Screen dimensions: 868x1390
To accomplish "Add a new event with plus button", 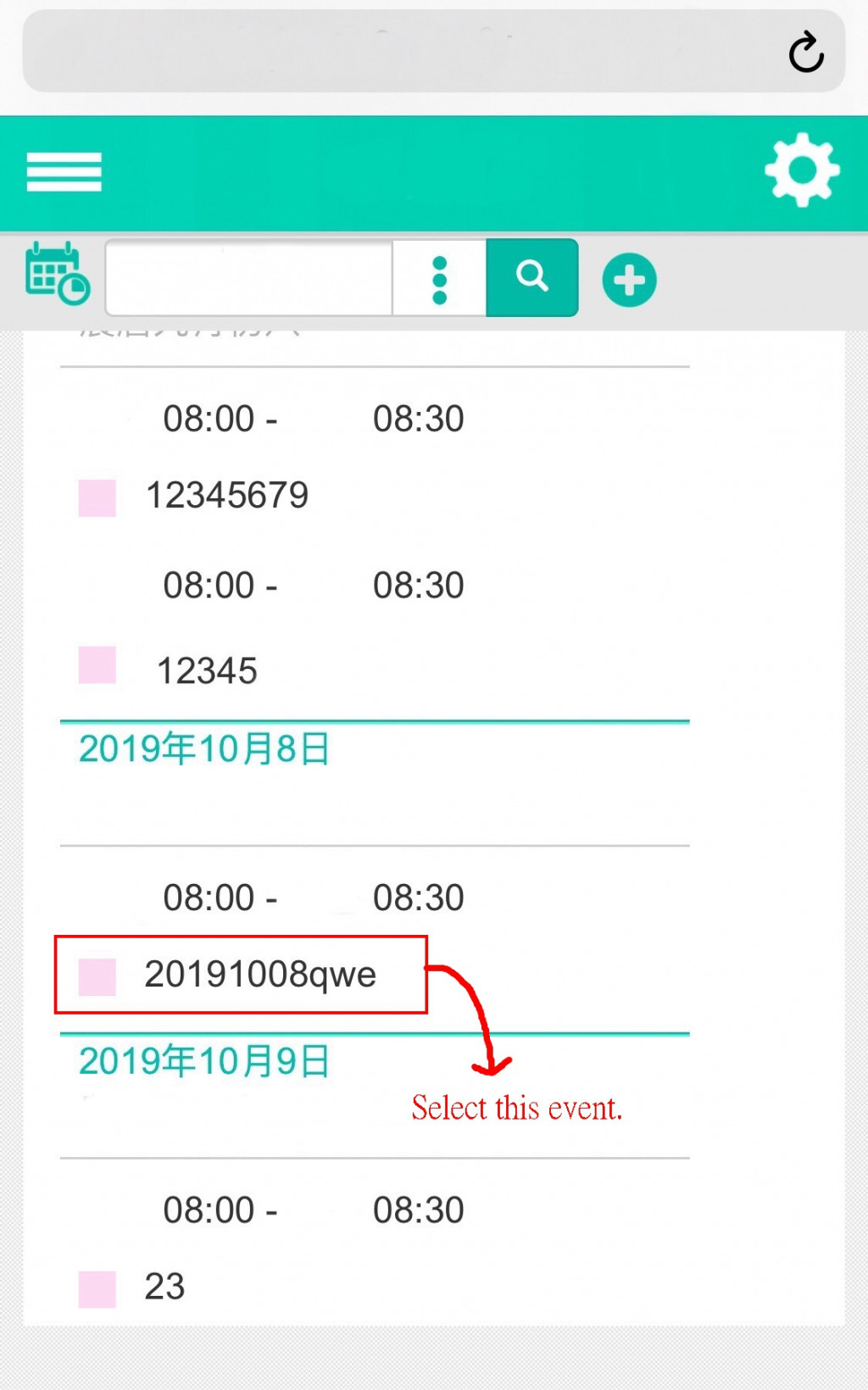I will click(629, 280).
